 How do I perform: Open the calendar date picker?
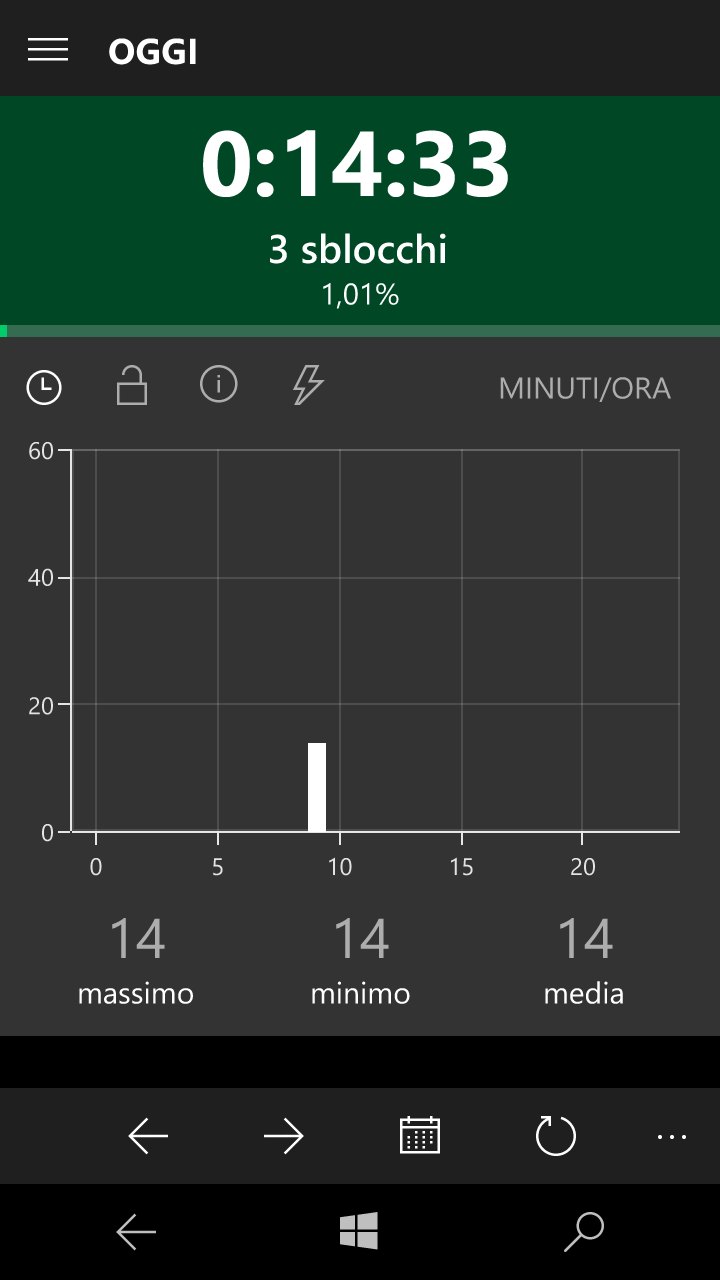click(x=420, y=1136)
